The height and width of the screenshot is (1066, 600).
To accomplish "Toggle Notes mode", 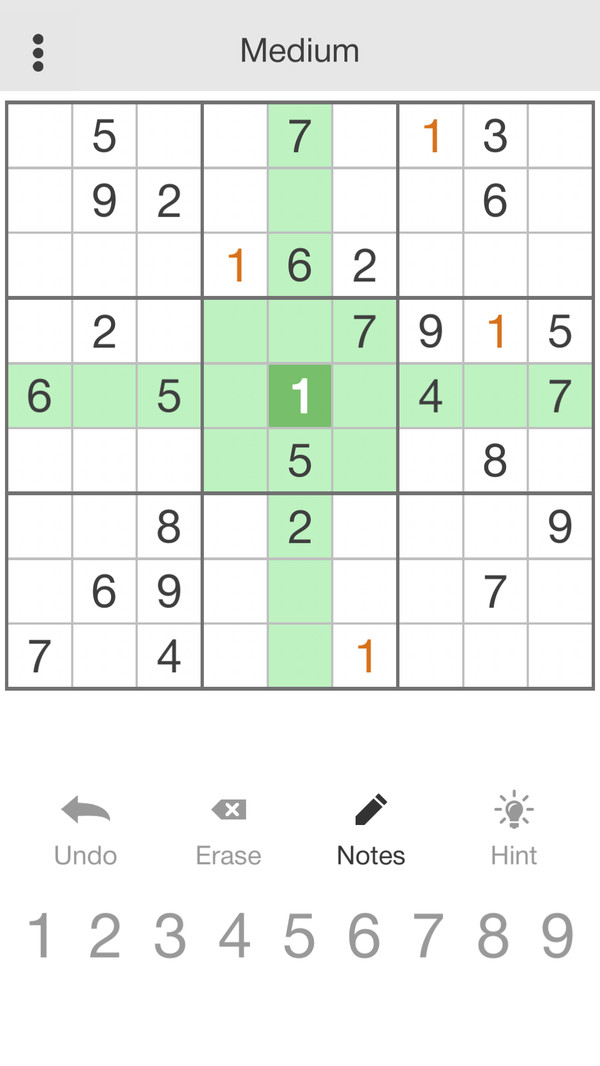I will tap(371, 830).
